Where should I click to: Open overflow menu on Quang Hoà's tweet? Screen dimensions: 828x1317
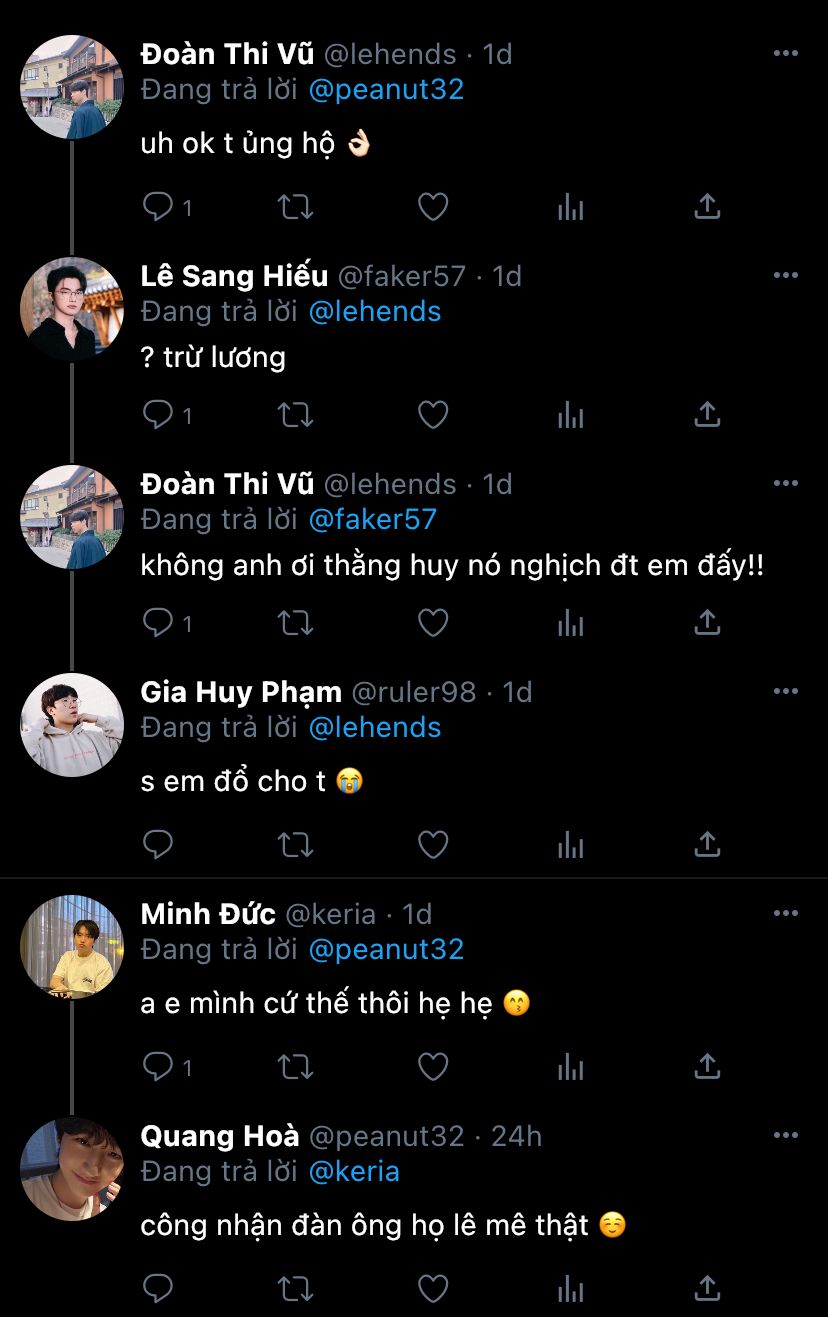[x=786, y=1135]
